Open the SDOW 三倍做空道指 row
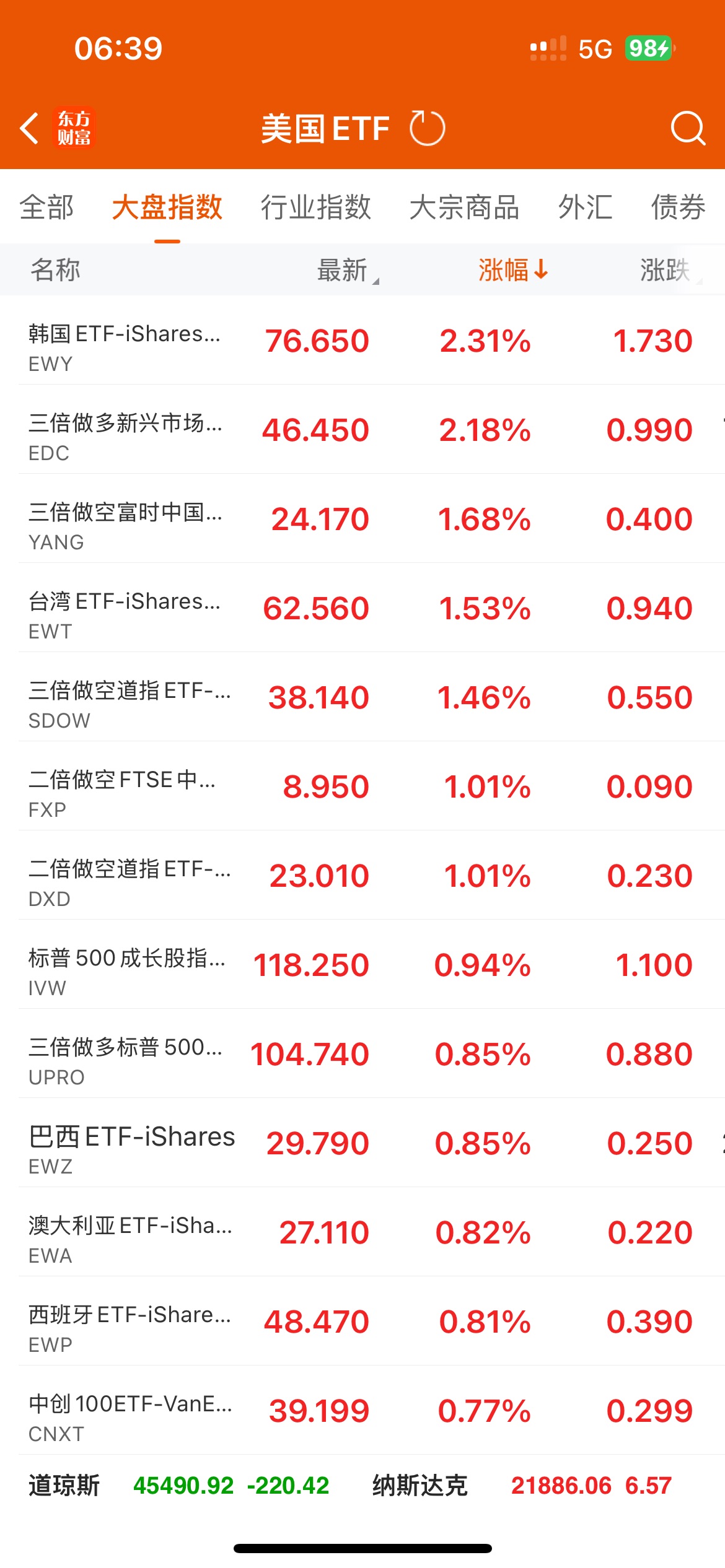 (362, 697)
